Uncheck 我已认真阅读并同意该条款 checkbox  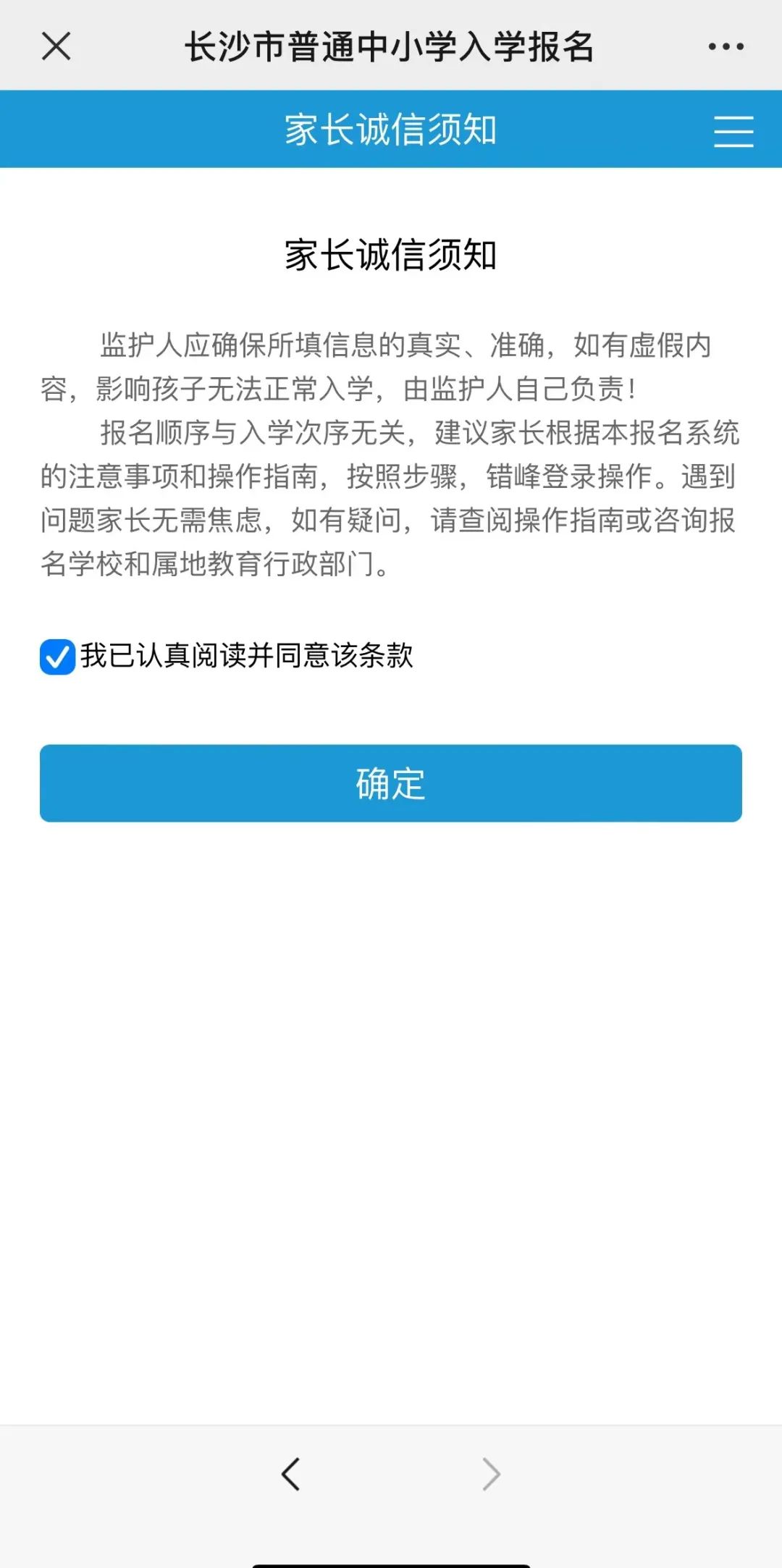tap(58, 657)
